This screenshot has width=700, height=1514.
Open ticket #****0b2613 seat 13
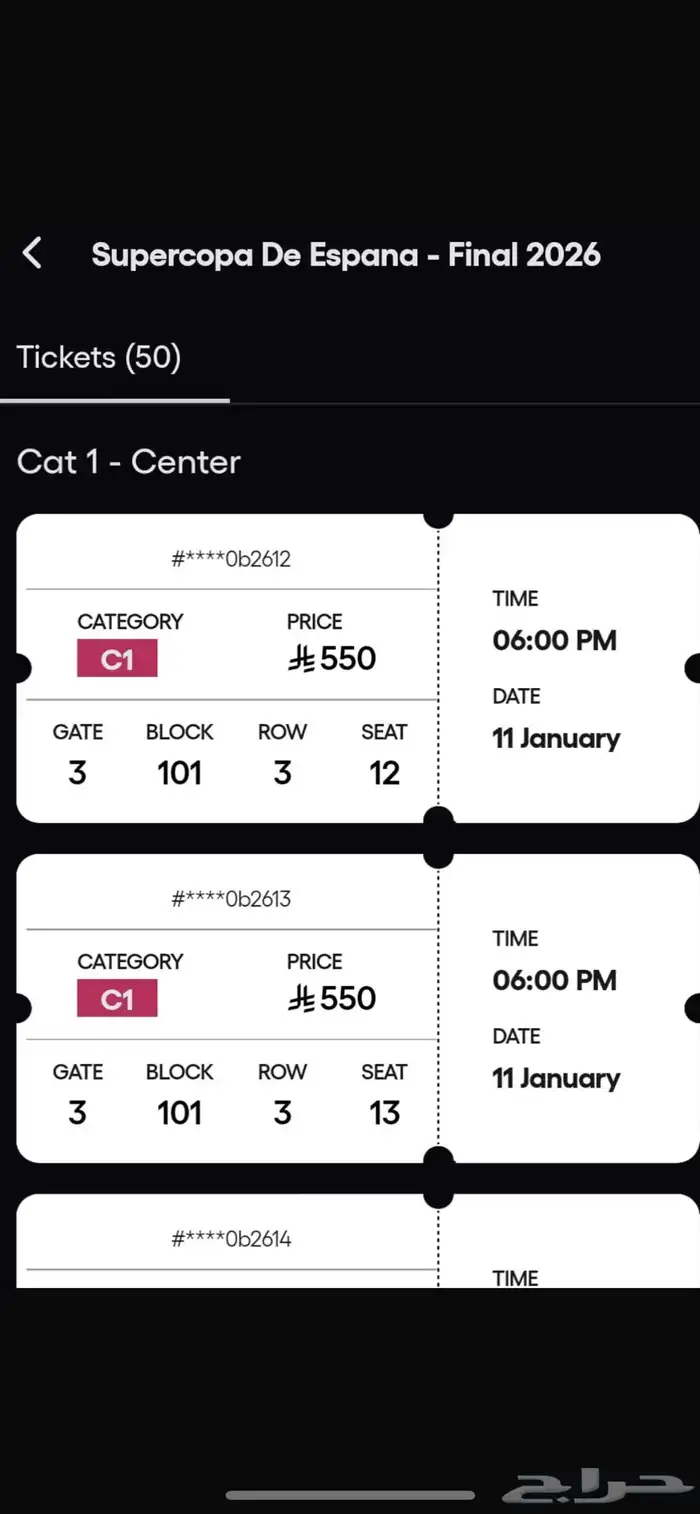tap(357, 1008)
